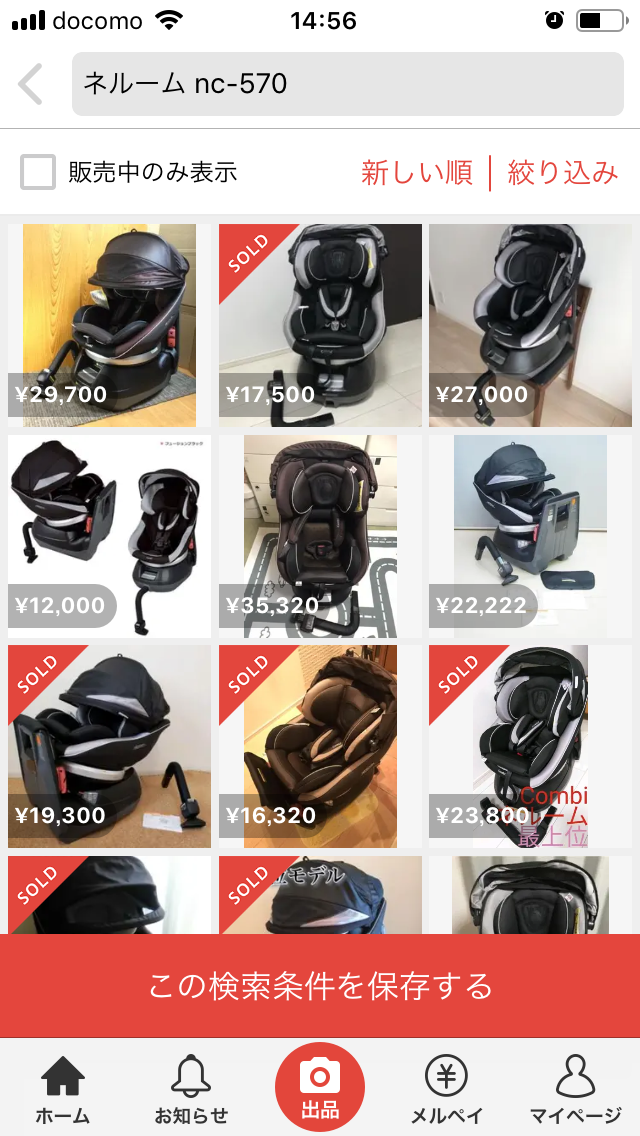Open the お知らせ notifications tab

click(191, 1090)
